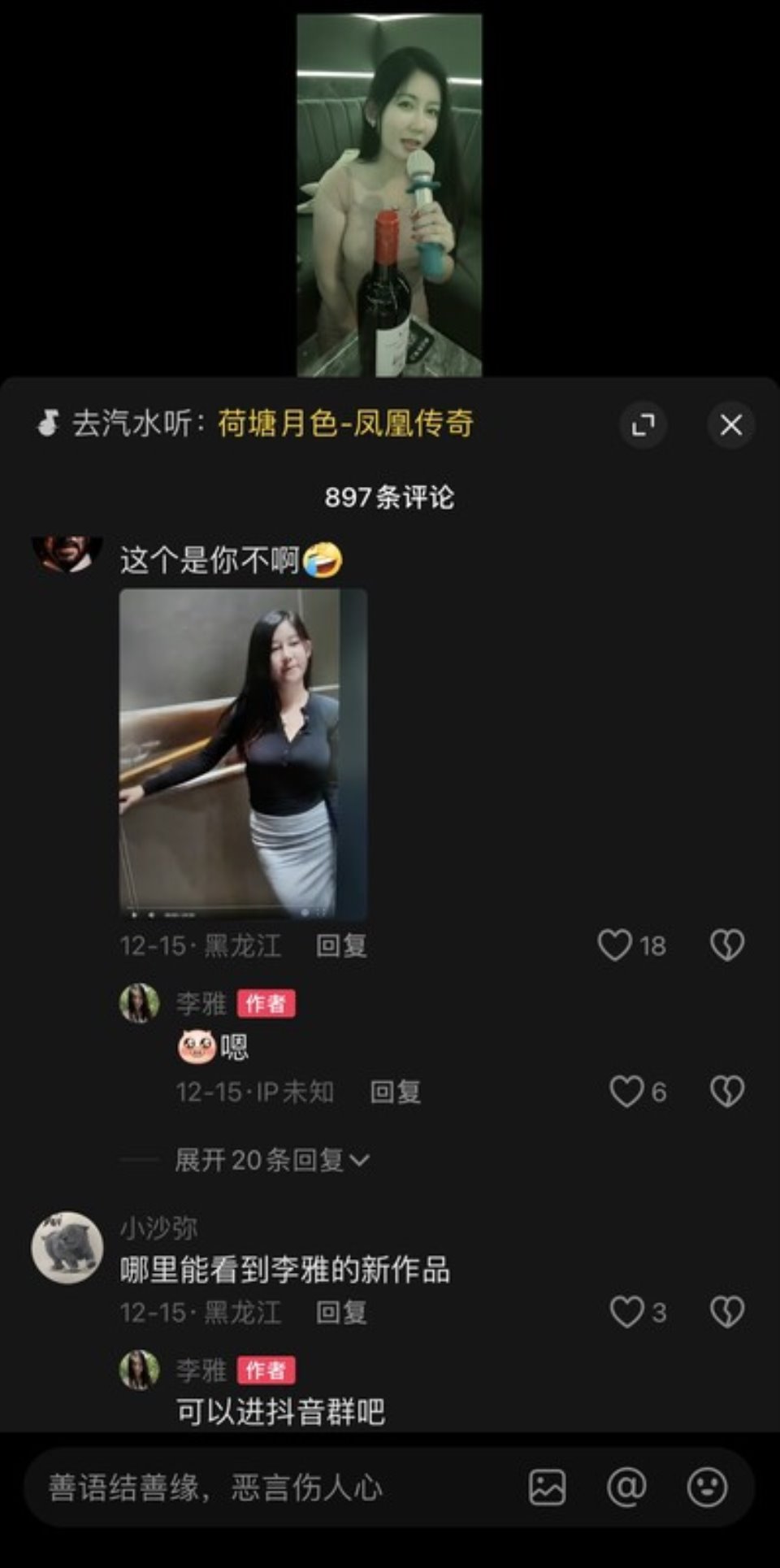Dislike 小沙弥's comment
This screenshot has height=1568, width=780.
(x=727, y=1312)
